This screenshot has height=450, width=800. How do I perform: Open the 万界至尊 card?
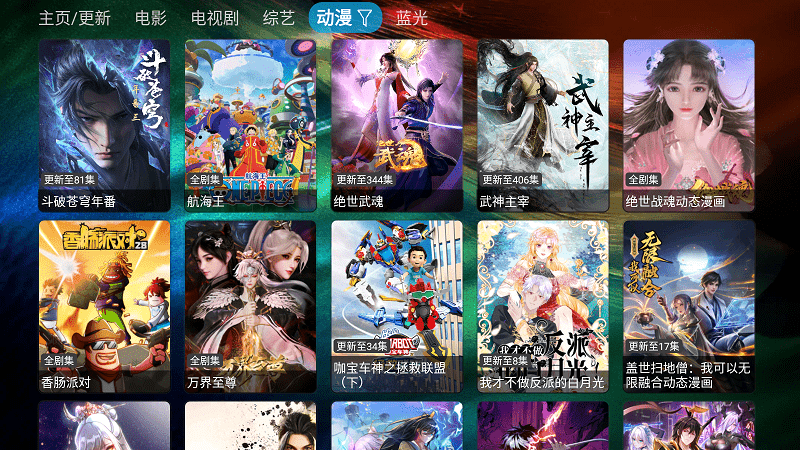point(250,306)
